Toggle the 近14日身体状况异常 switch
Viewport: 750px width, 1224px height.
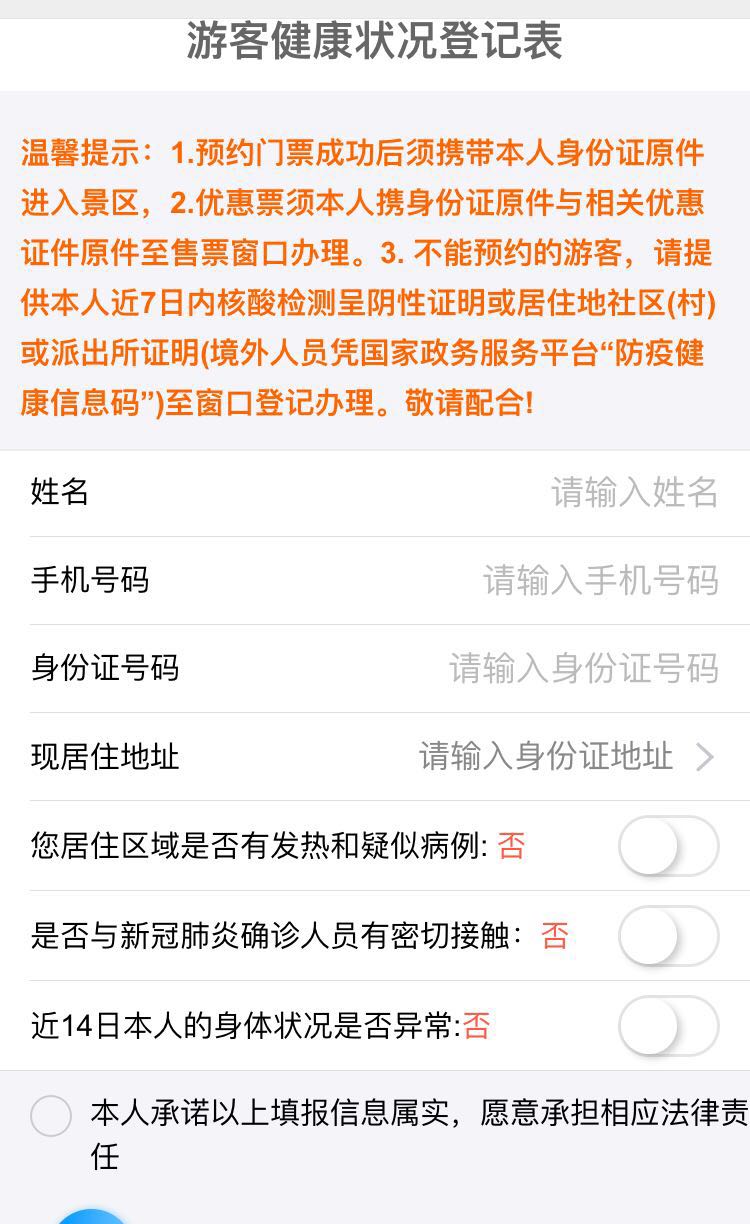[668, 1026]
